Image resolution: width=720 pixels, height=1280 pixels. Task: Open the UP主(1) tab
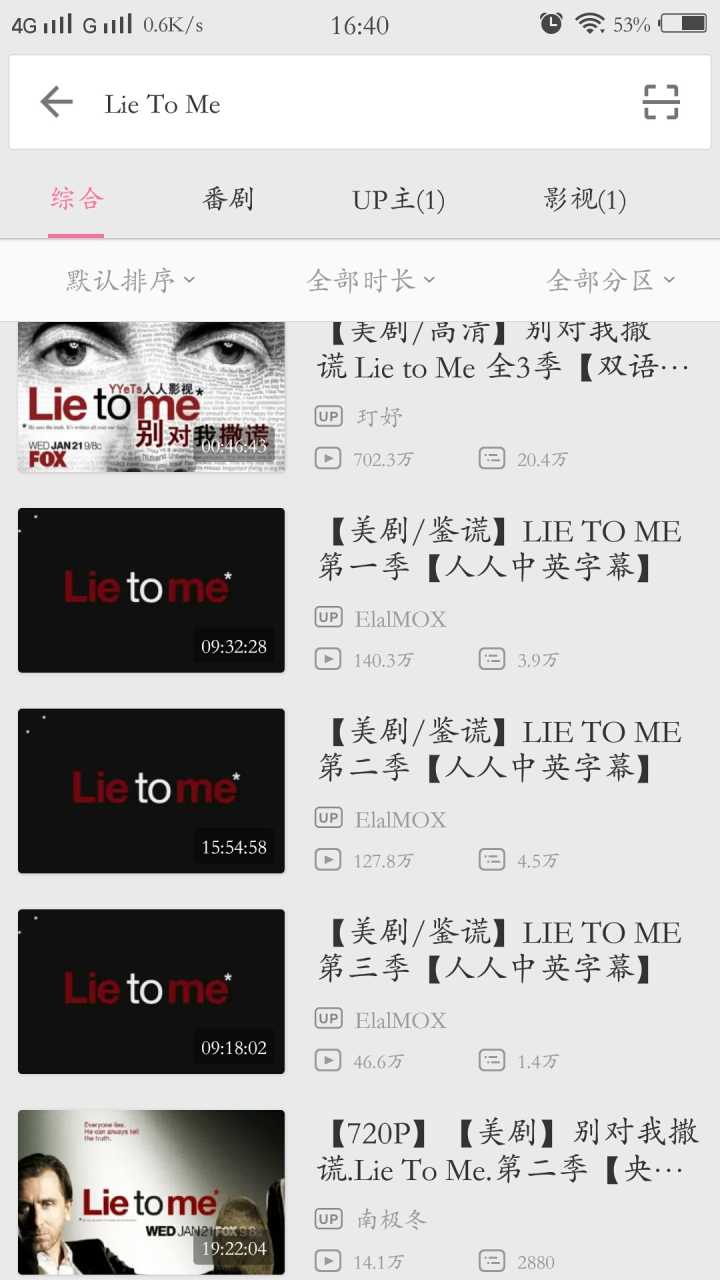click(398, 200)
